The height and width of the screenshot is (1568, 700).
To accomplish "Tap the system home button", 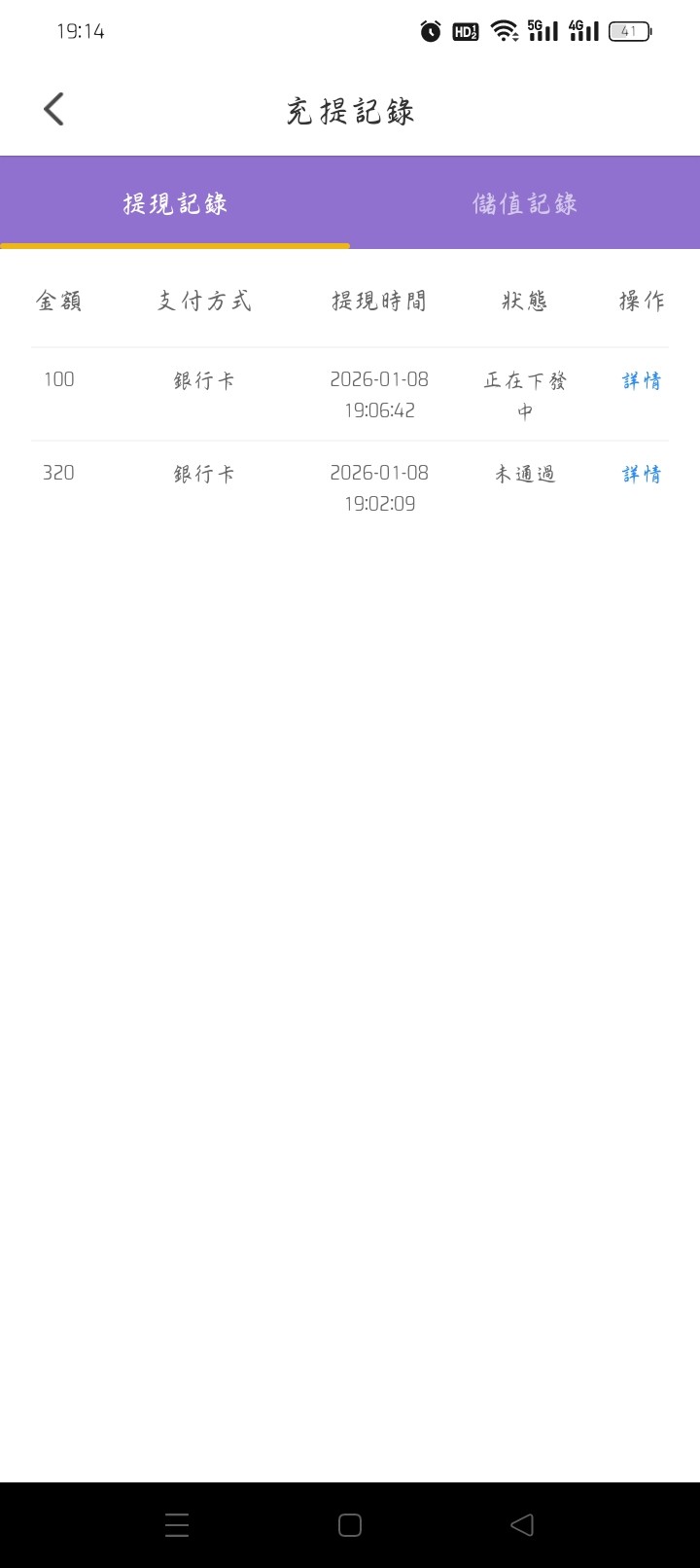I will coord(350,1525).
